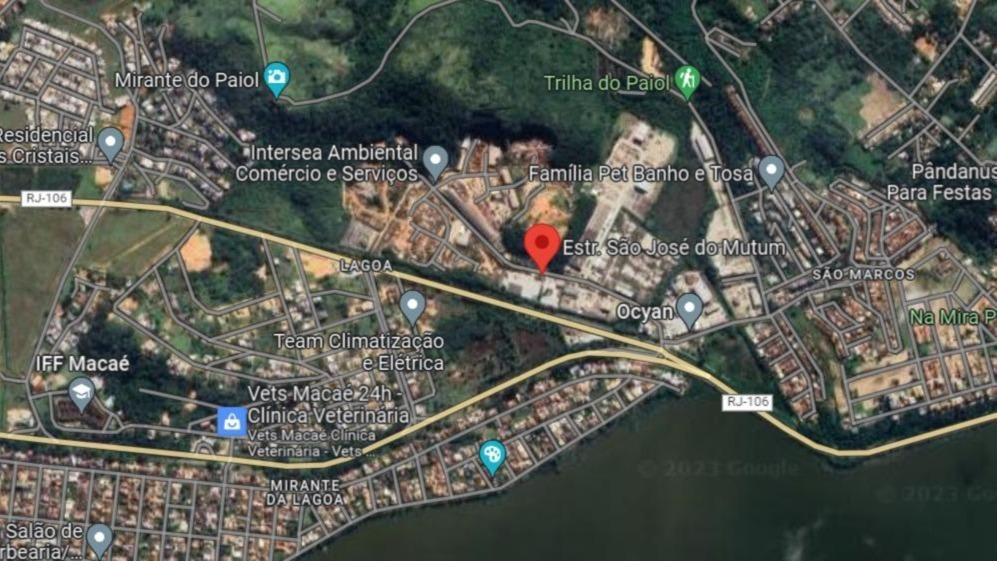
Task: Open the Ocyan place marker
Action: click(x=689, y=308)
